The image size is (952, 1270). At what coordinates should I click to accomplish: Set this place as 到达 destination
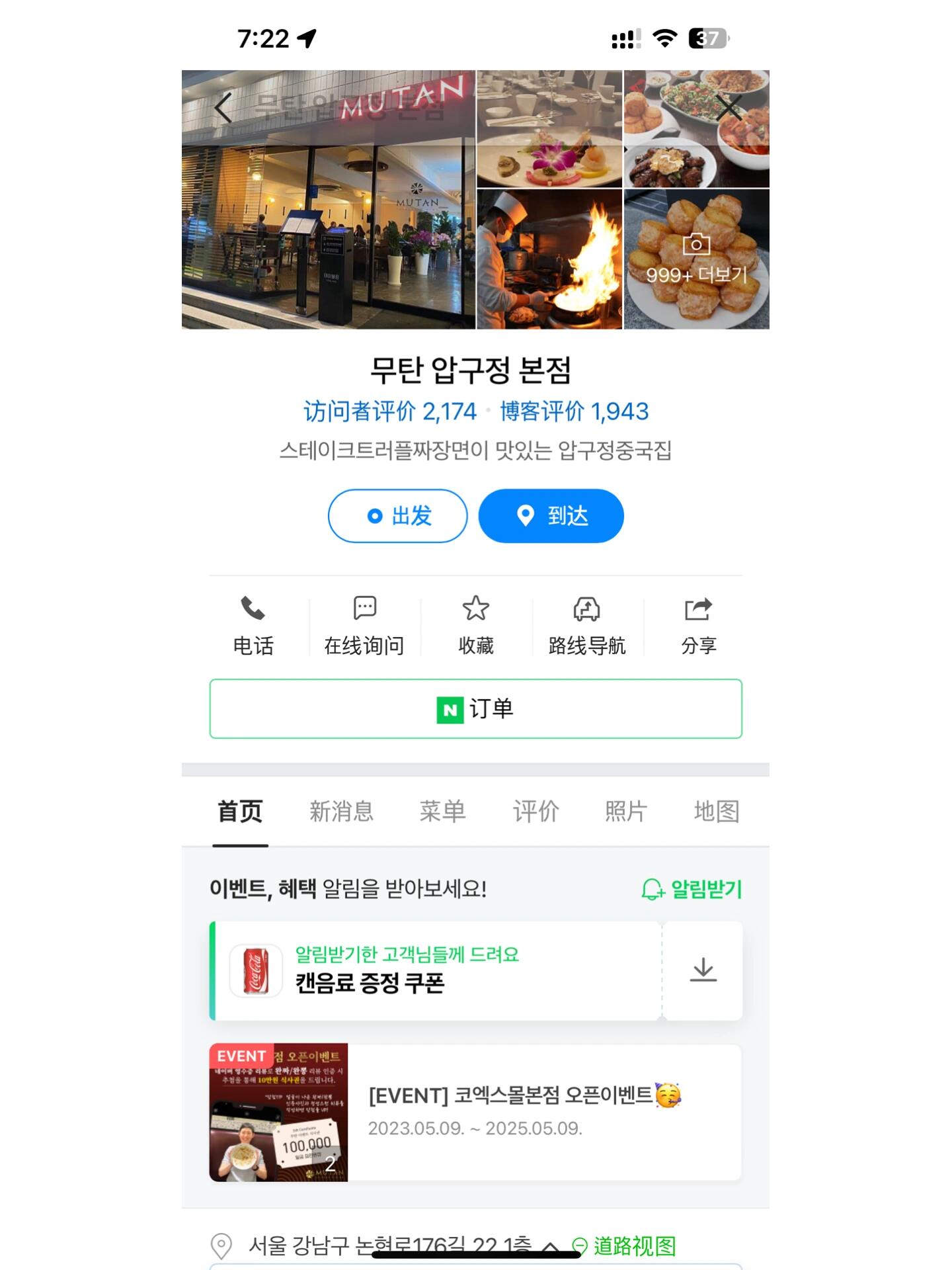coord(551,516)
